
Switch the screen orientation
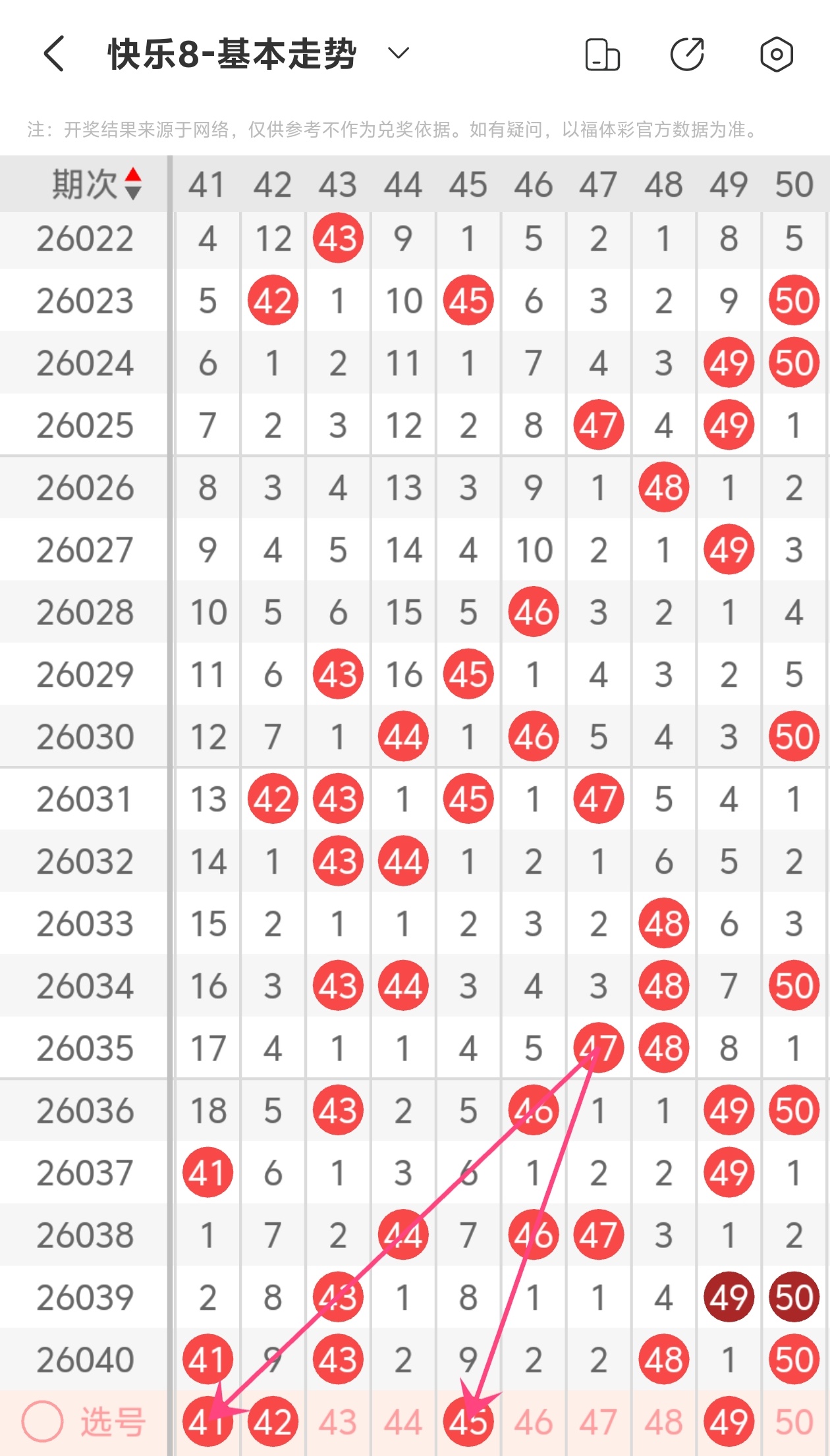click(602, 54)
